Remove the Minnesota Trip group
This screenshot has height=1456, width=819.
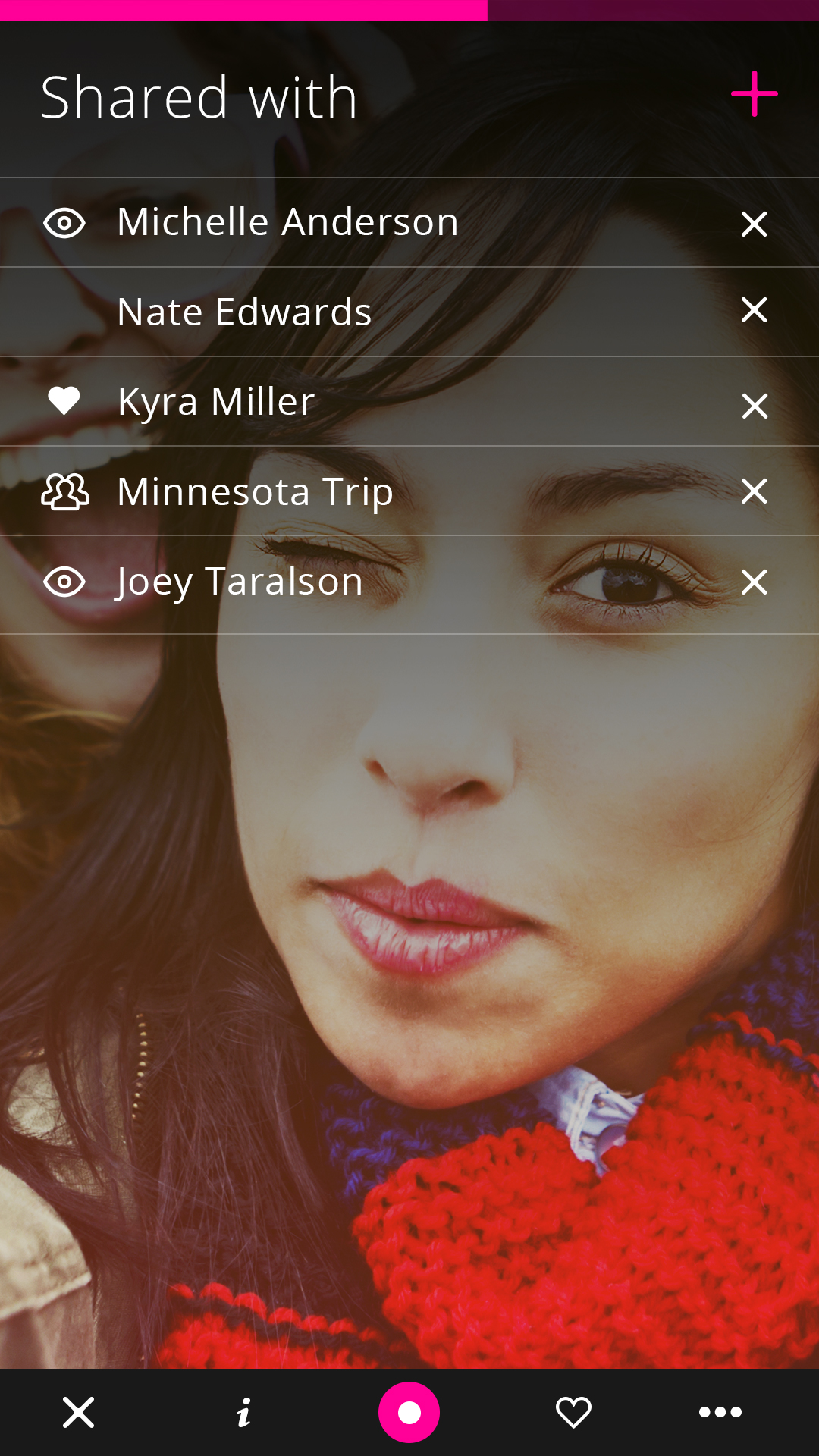(754, 491)
